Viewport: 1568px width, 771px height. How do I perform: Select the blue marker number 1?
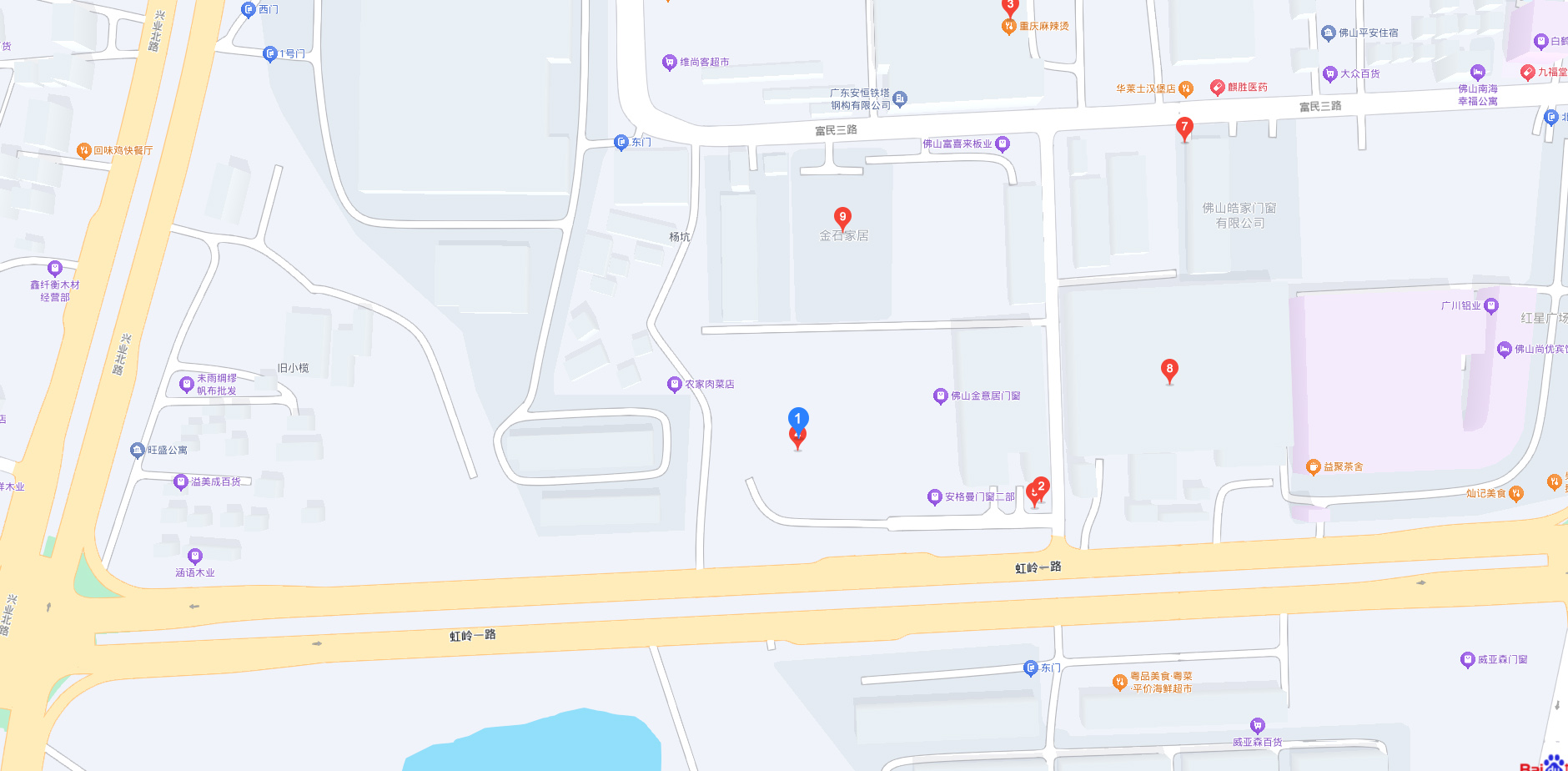798,418
